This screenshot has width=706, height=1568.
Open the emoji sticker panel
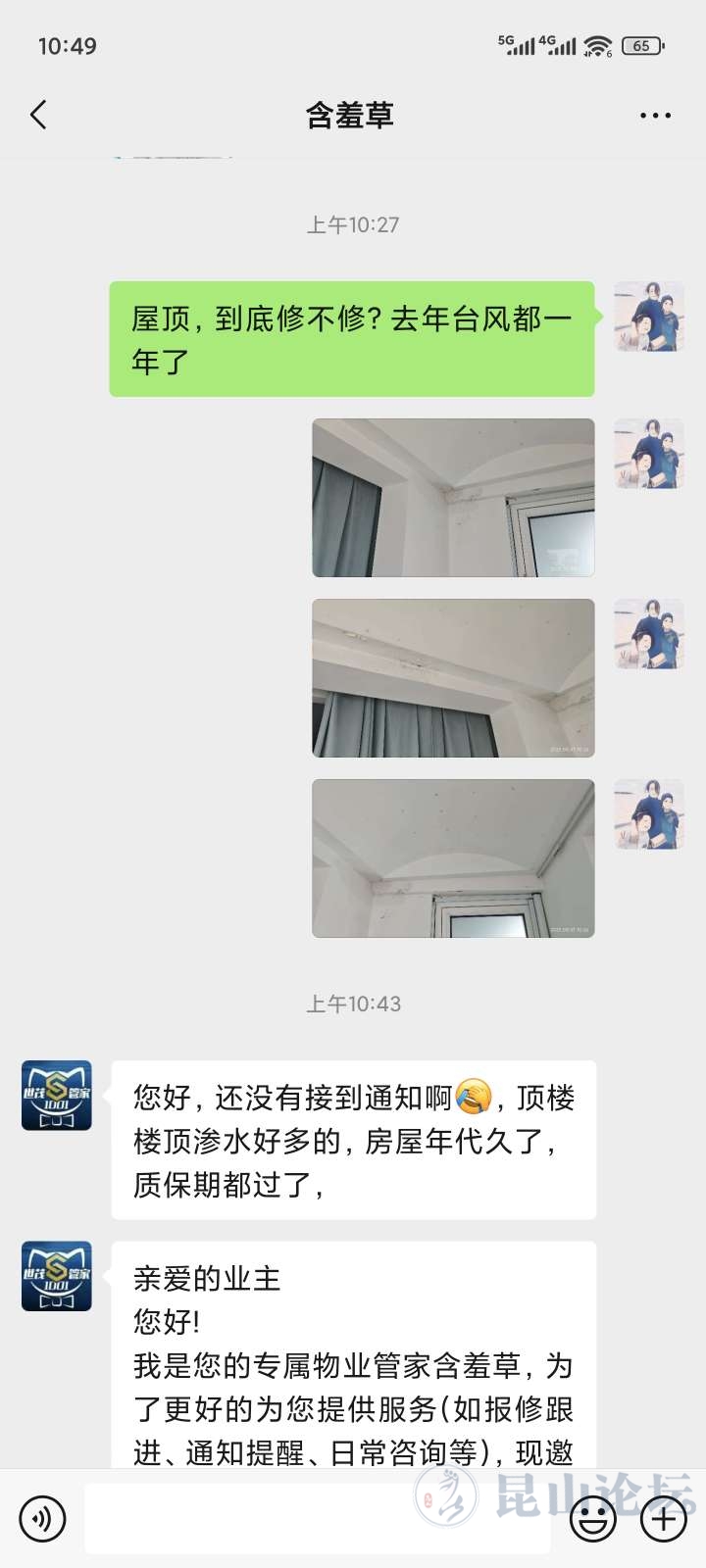coord(593,1519)
